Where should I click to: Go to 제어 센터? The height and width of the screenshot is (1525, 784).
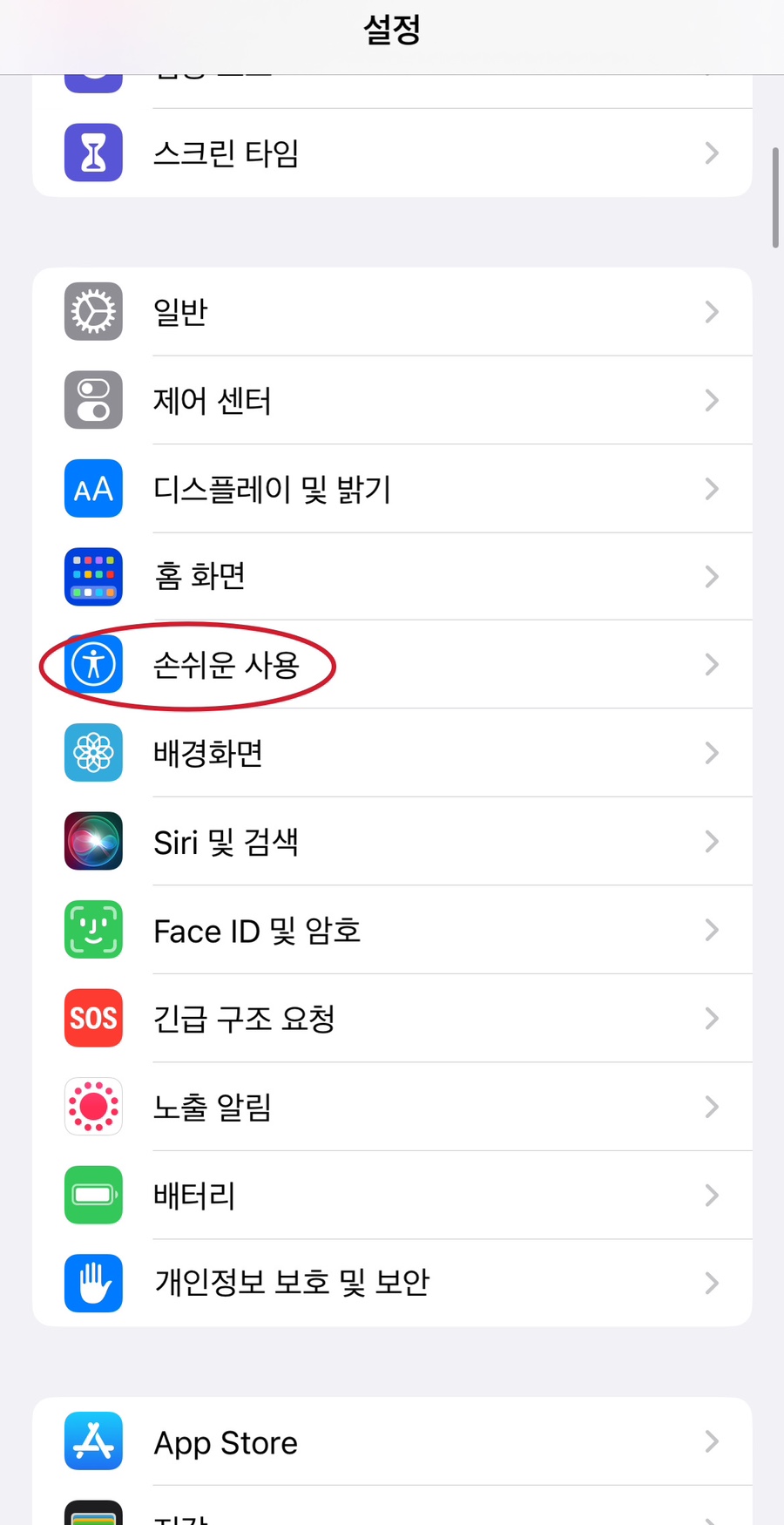pyautogui.click(x=392, y=400)
